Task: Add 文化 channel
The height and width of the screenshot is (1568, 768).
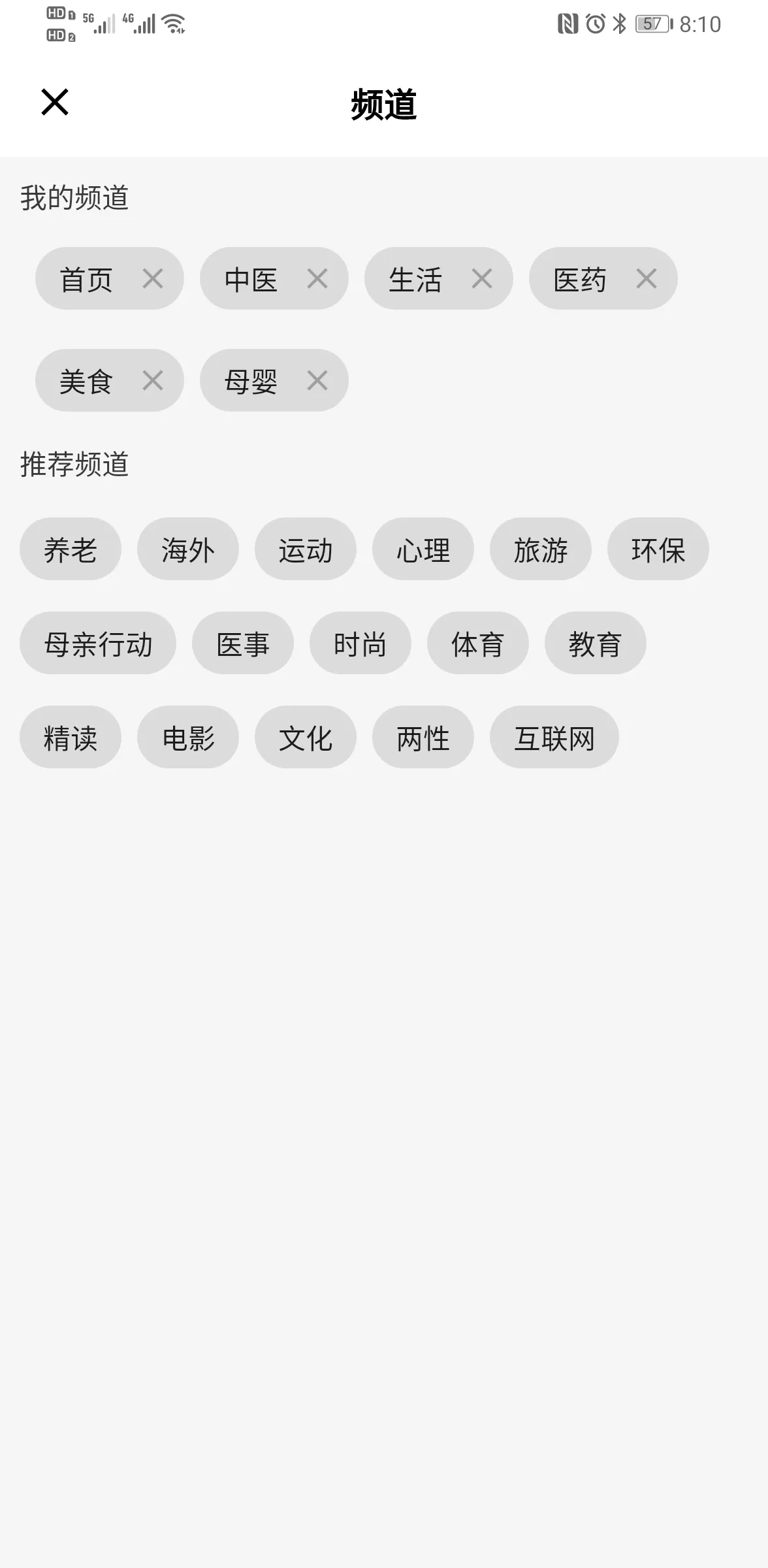Action: pos(306,738)
